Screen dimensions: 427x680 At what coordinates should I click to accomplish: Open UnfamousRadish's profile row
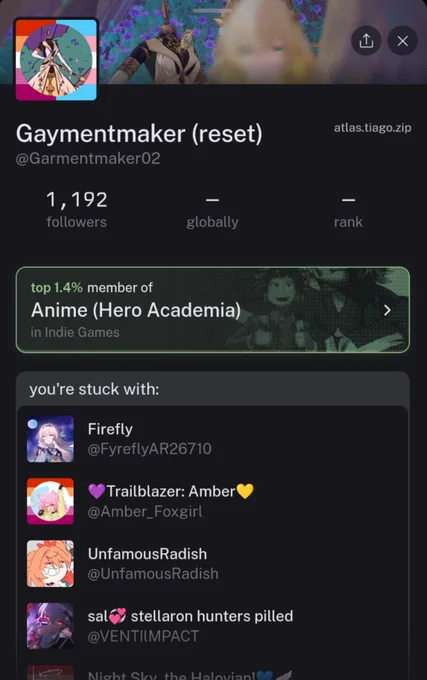(x=213, y=563)
